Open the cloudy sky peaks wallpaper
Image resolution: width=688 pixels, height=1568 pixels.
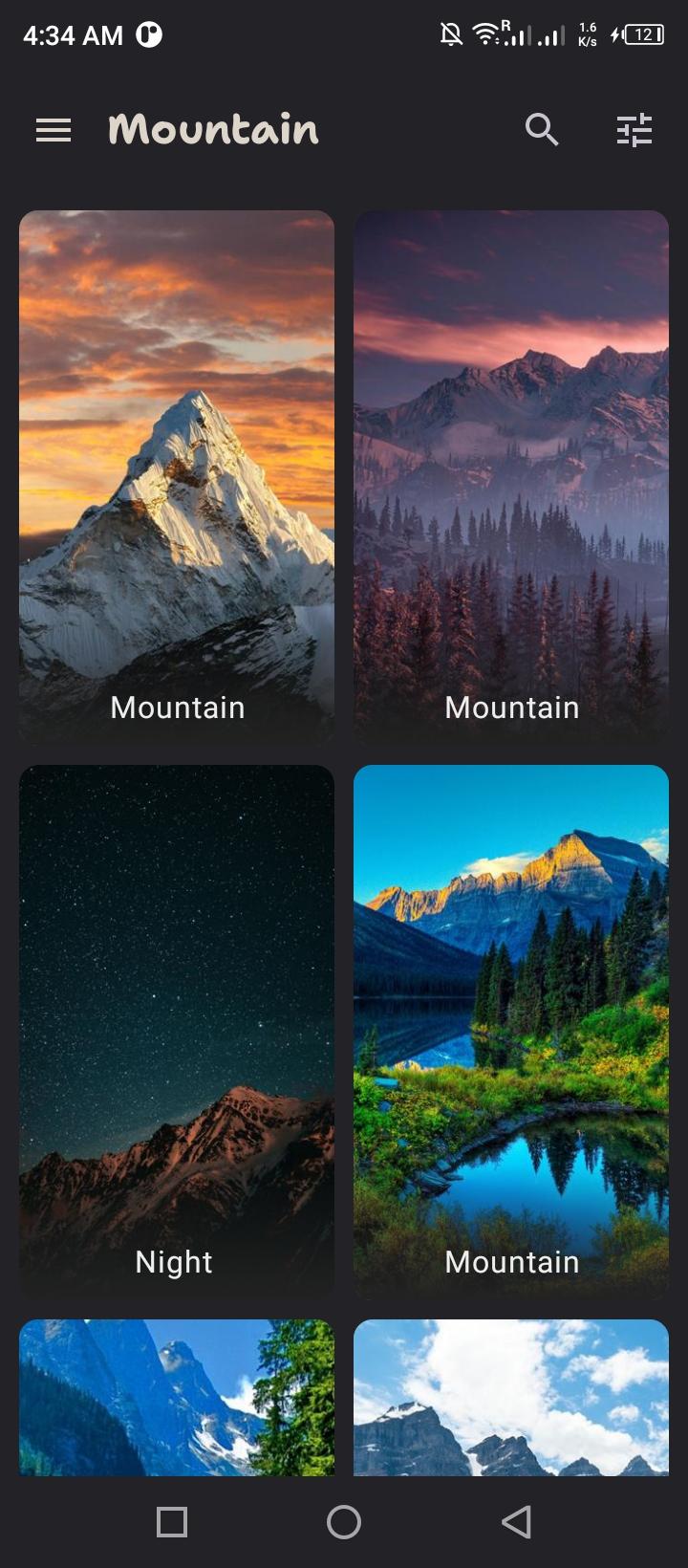[511, 1396]
